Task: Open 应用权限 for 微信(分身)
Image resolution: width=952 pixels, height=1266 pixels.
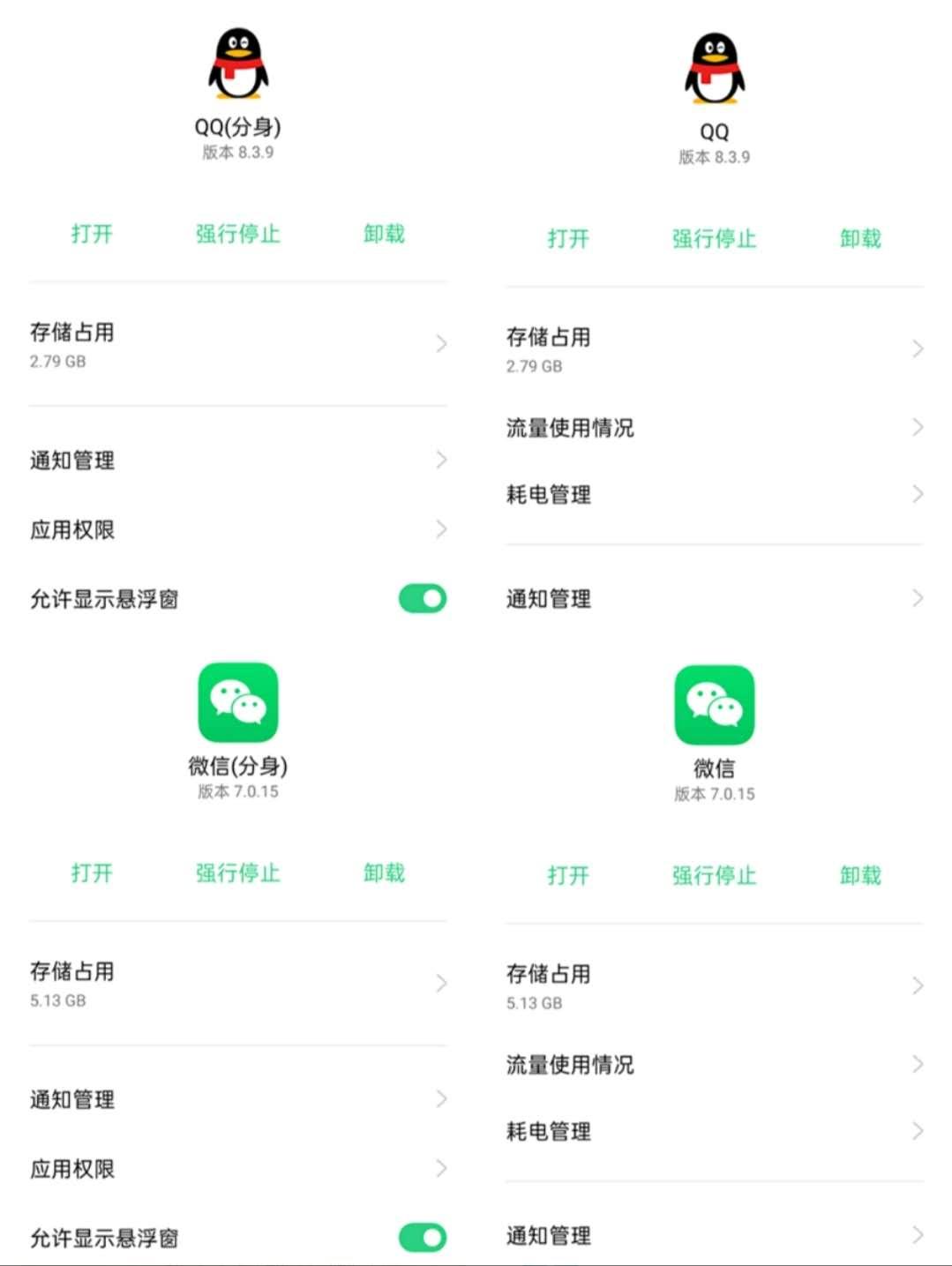Action: pos(236,1169)
